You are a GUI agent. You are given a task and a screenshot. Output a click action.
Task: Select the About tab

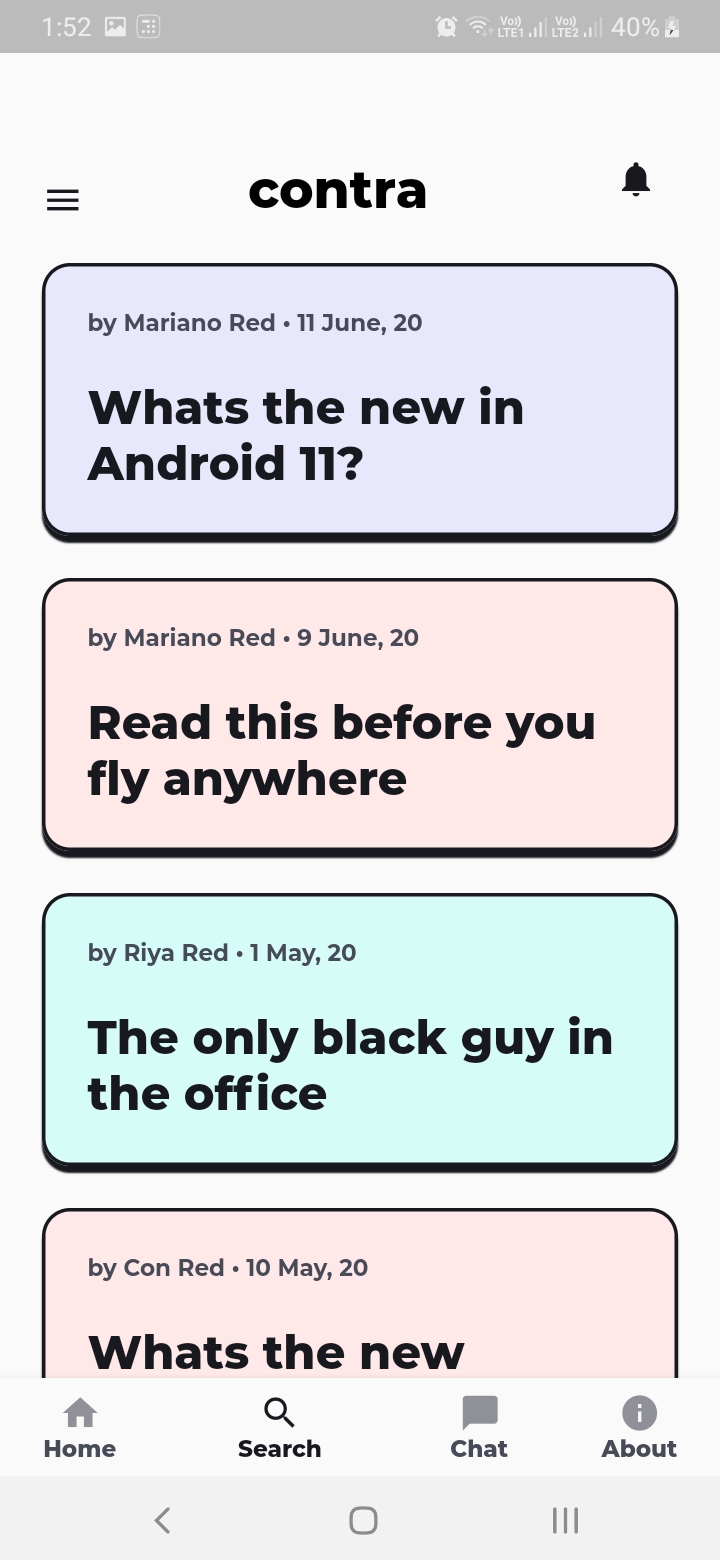point(639,1428)
